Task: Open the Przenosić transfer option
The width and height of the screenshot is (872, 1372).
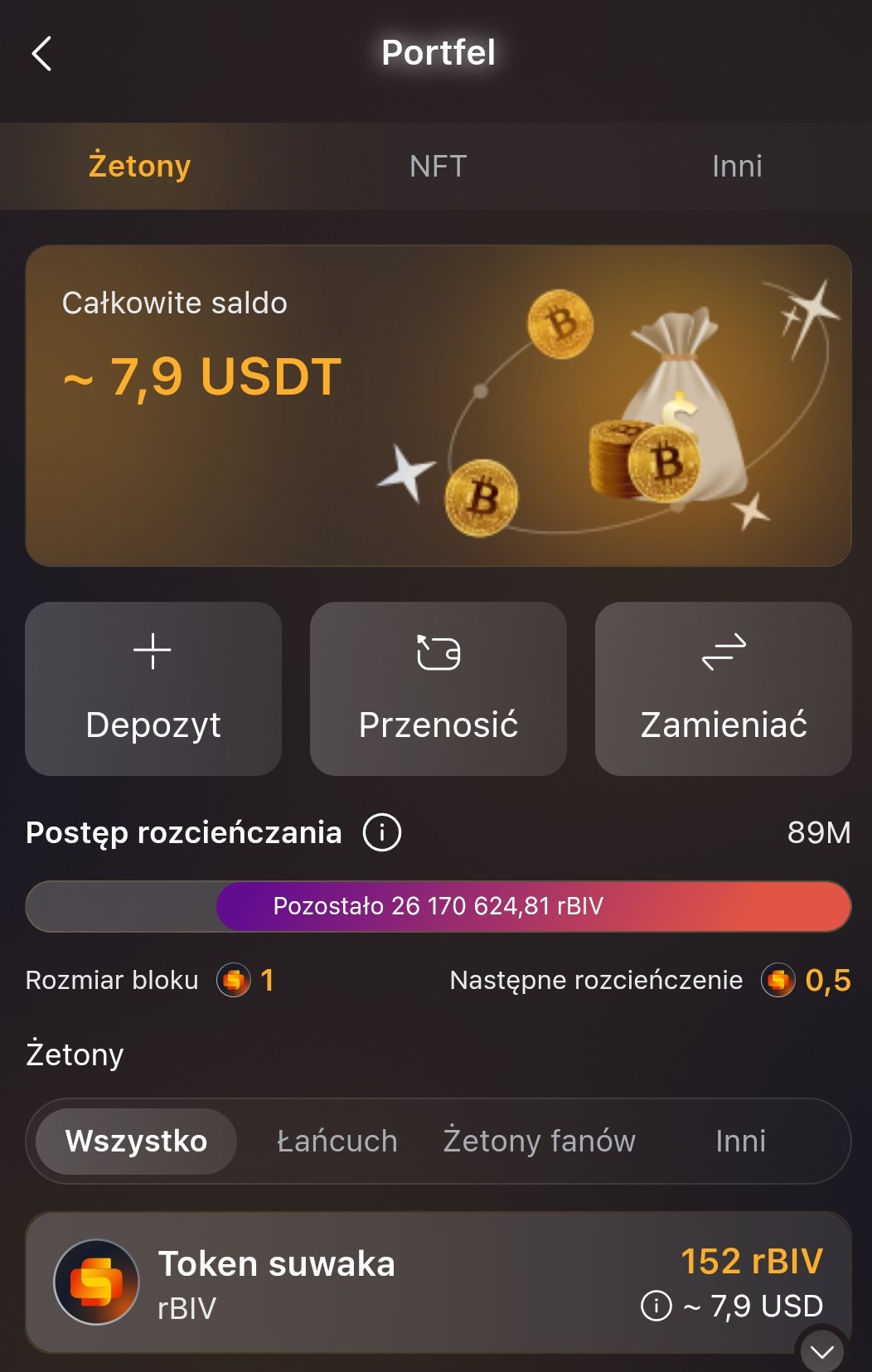Action: (x=438, y=689)
